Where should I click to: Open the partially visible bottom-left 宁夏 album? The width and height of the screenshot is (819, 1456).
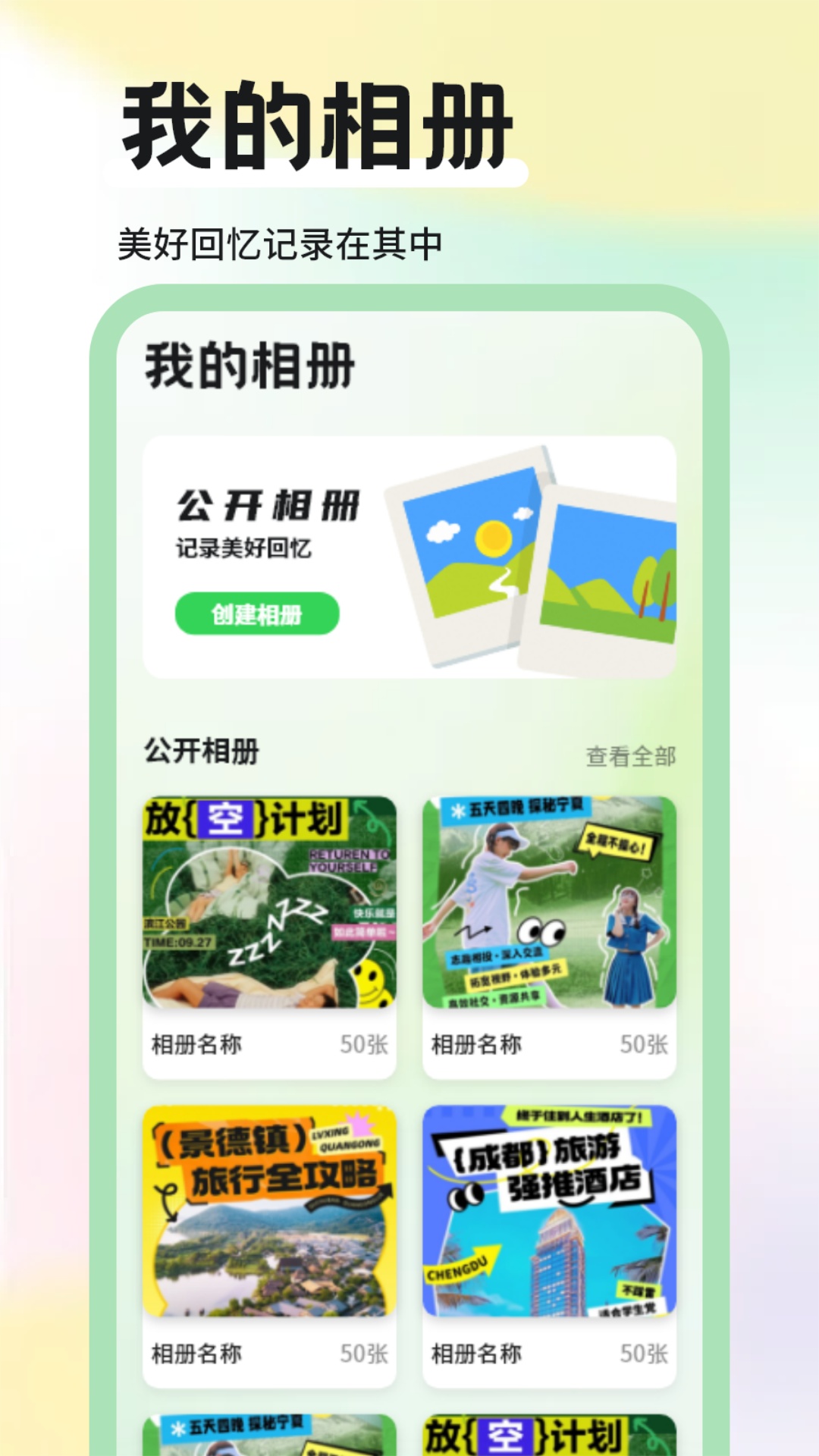click(270, 1437)
